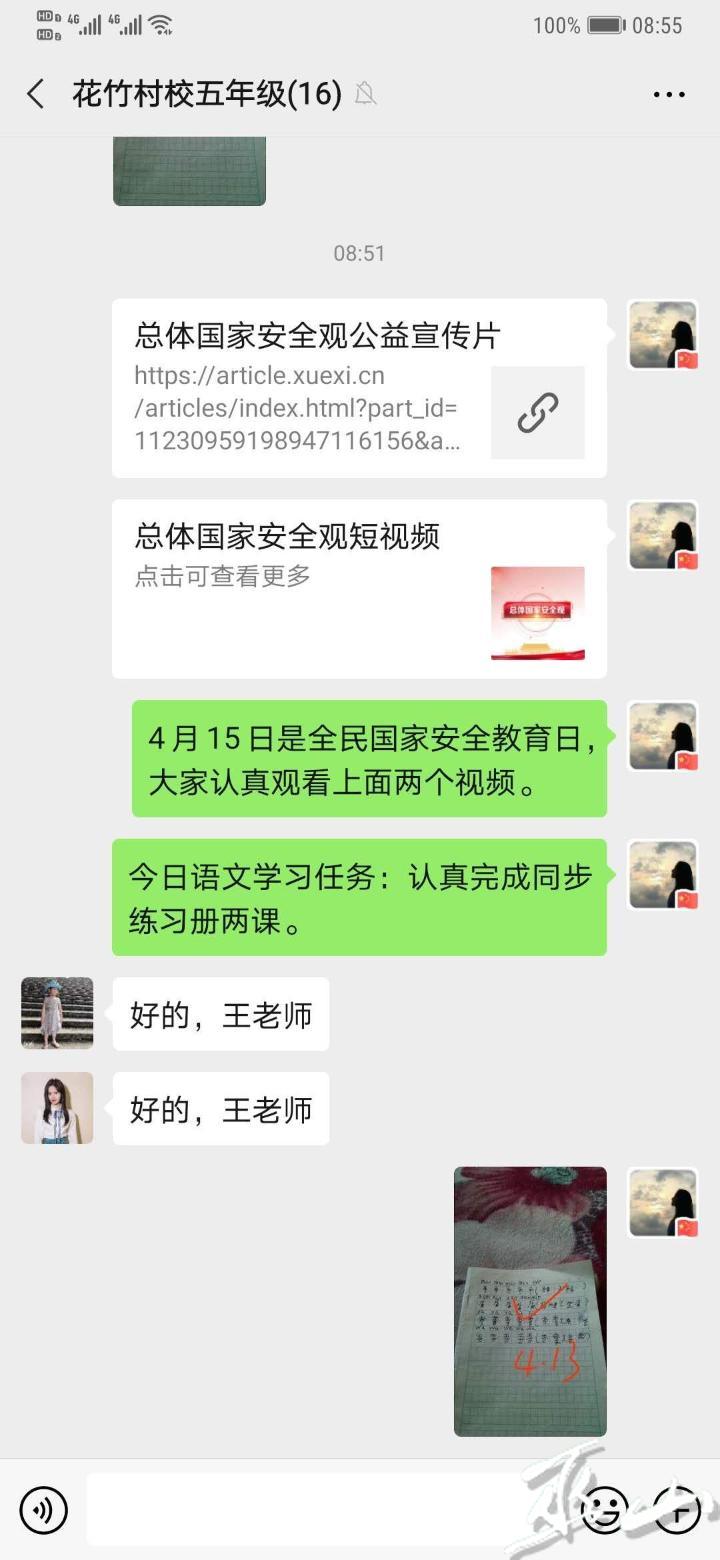Open the plus attachments menu
The height and width of the screenshot is (1560, 720).
tap(677, 1510)
